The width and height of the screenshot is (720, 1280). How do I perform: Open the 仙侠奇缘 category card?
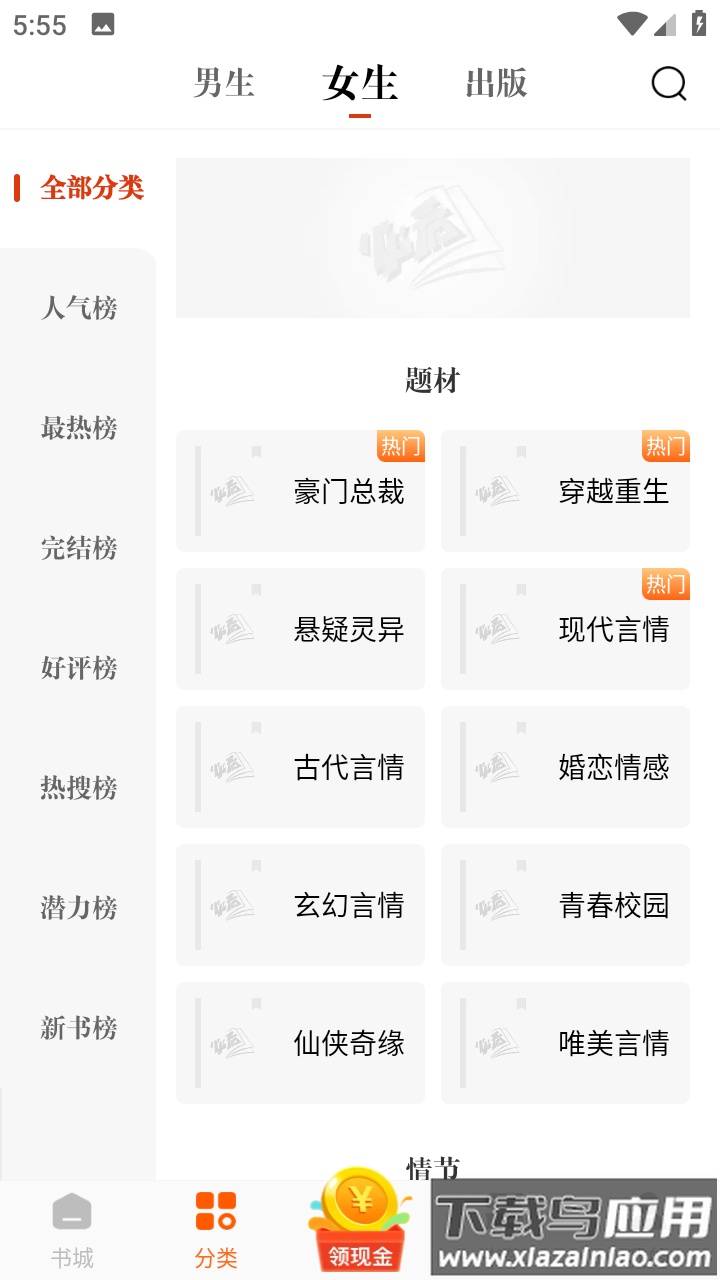tap(300, 1042)
